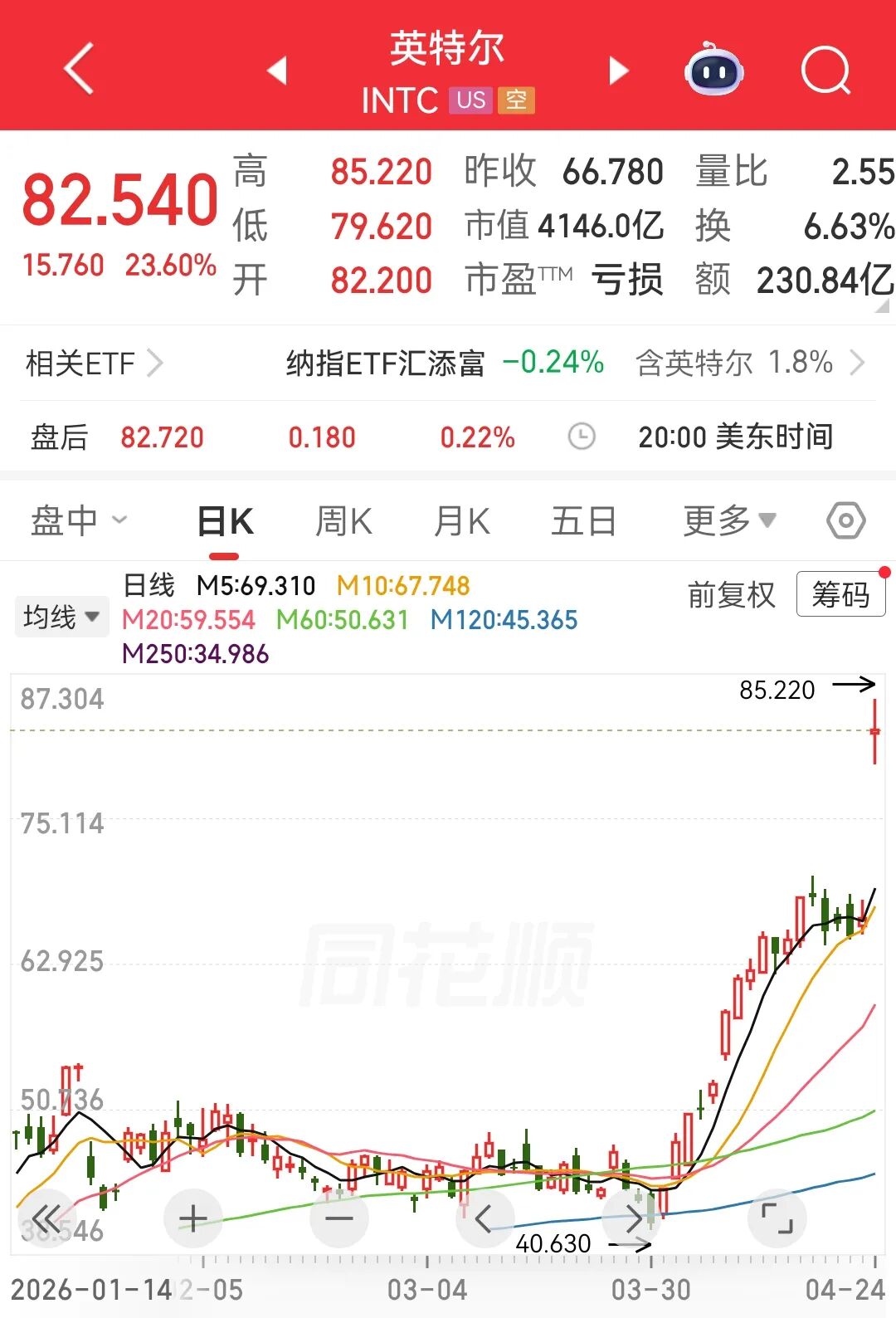Switch to the 五日 tab
Image resolution: width=896 pixels, height=1318 pixels.
click(583, 521)
